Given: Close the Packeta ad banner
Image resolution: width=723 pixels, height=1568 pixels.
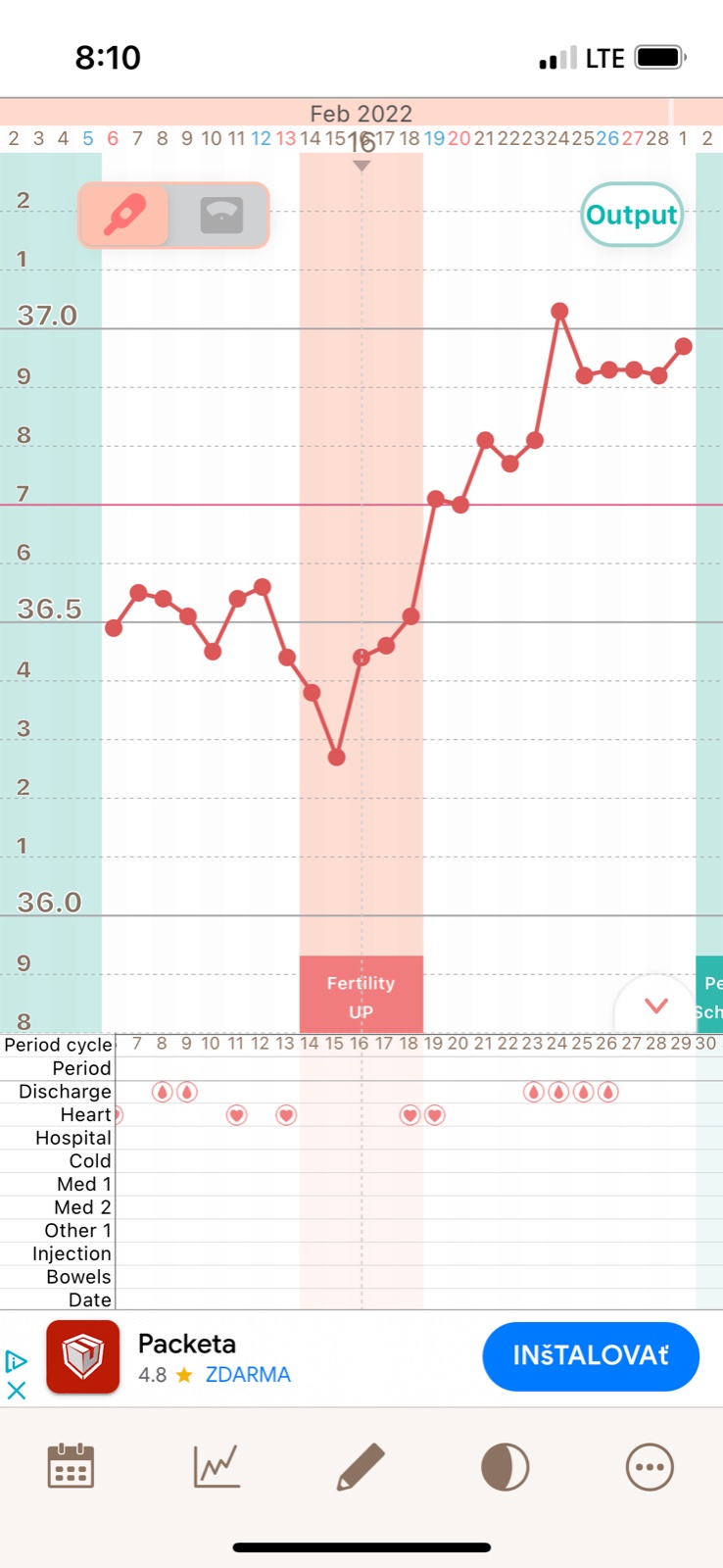Looking at the screenshot, I should point(17,1390).
